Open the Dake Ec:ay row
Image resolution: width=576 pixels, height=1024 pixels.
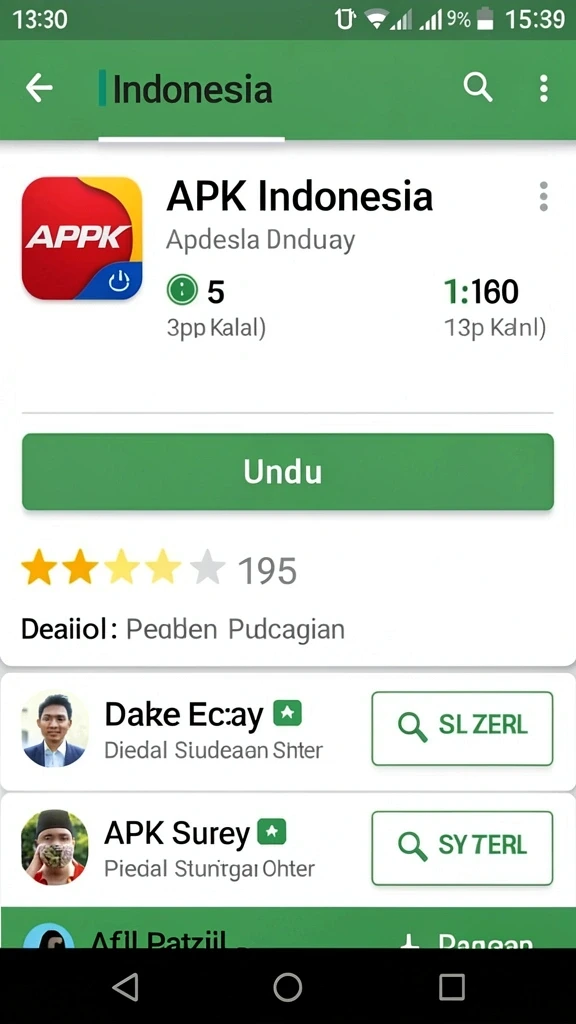(x=288, y=730)
